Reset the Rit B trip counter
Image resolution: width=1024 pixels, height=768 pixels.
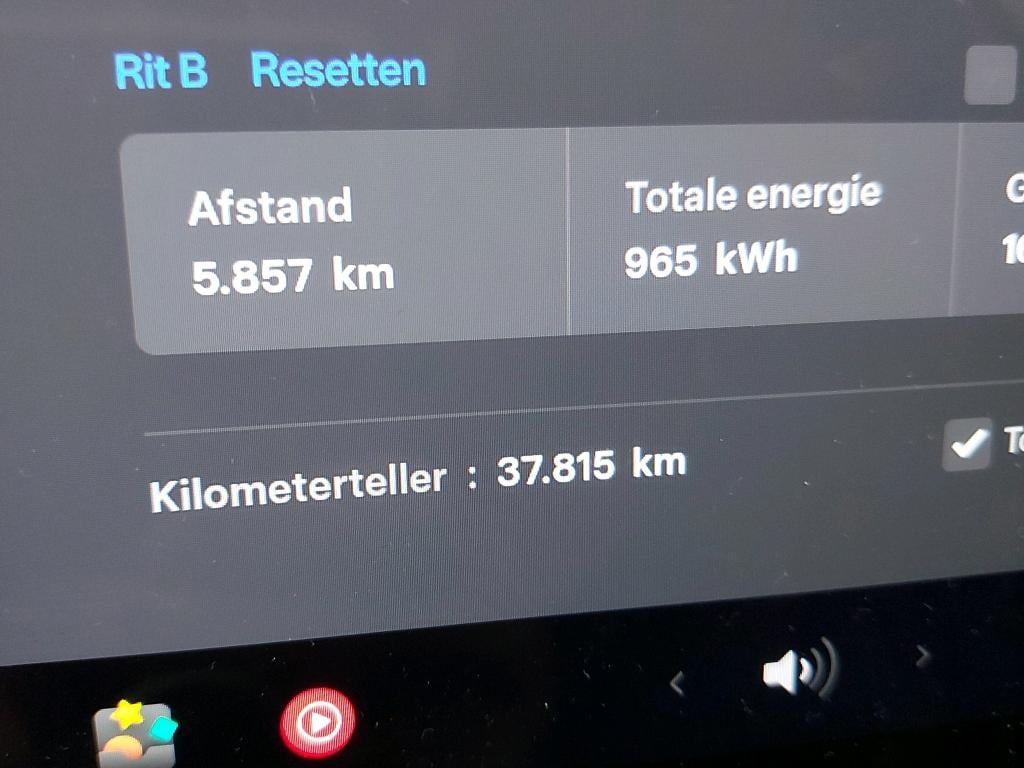click(338, 70)
